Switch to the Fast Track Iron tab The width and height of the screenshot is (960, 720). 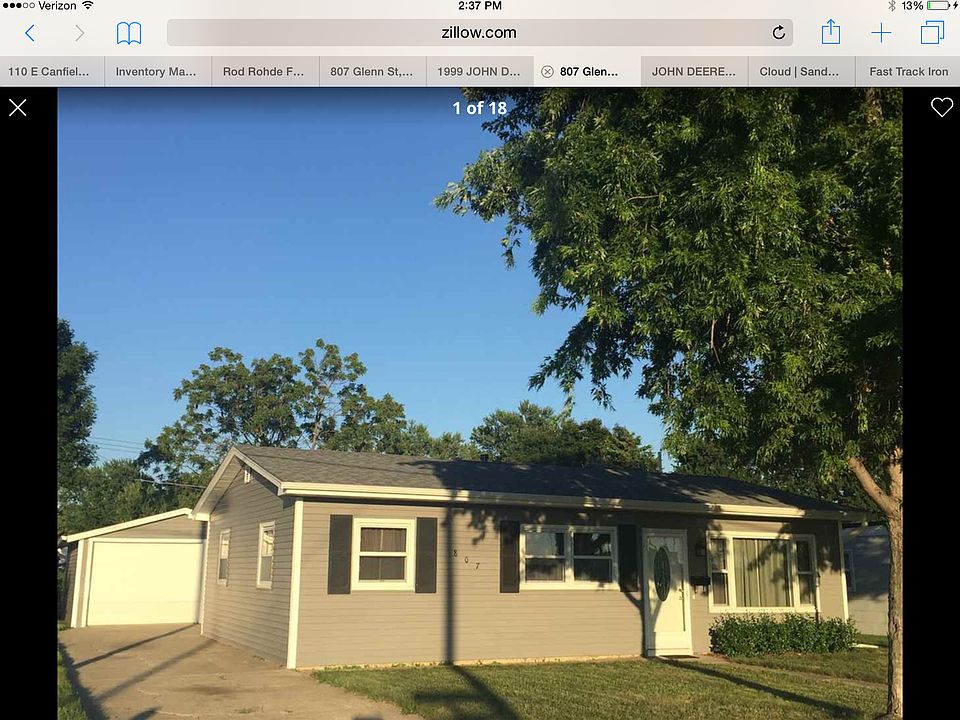pos(908,71)
